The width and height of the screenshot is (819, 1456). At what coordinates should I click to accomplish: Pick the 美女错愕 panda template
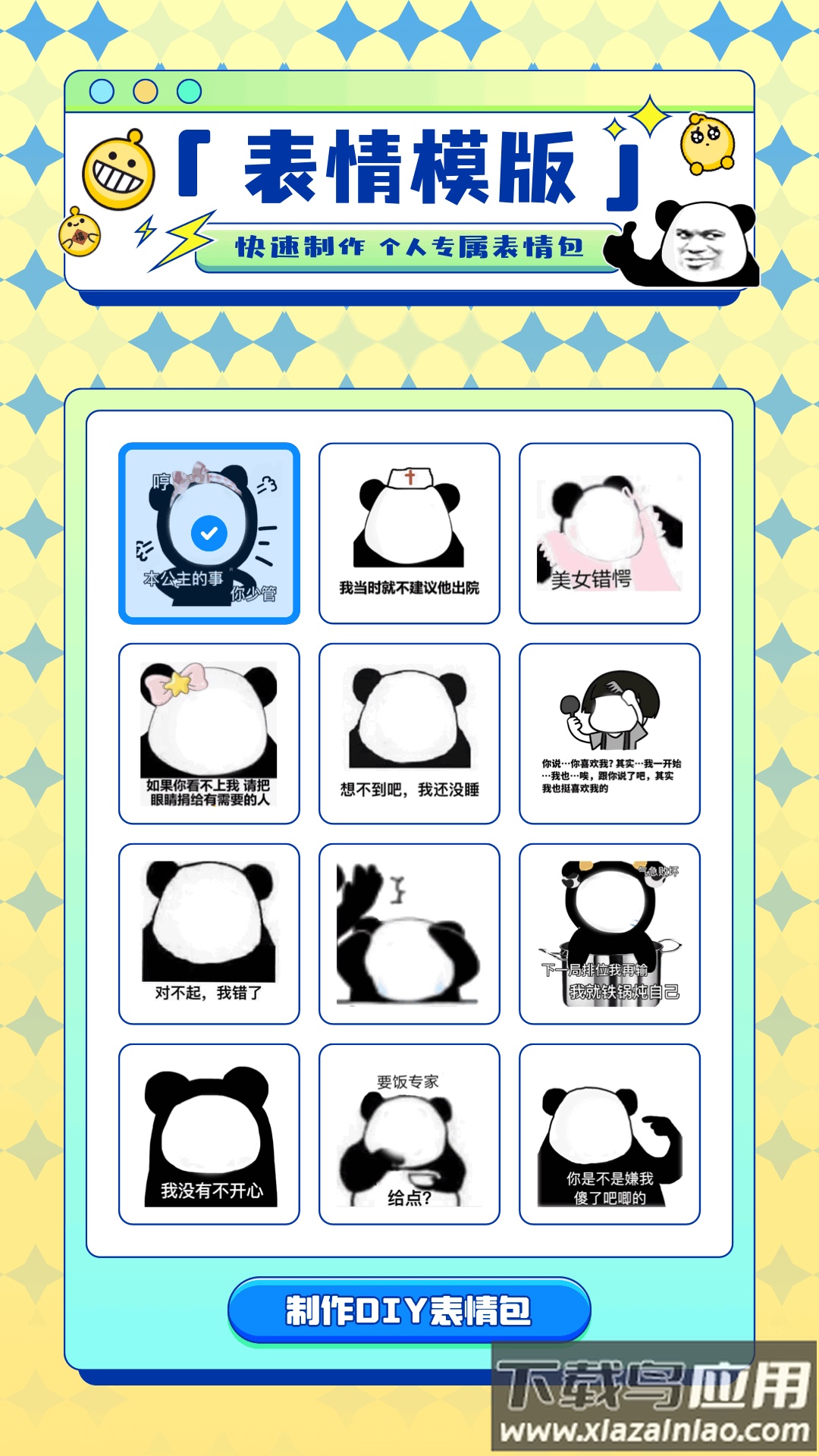tap(610, 533)
